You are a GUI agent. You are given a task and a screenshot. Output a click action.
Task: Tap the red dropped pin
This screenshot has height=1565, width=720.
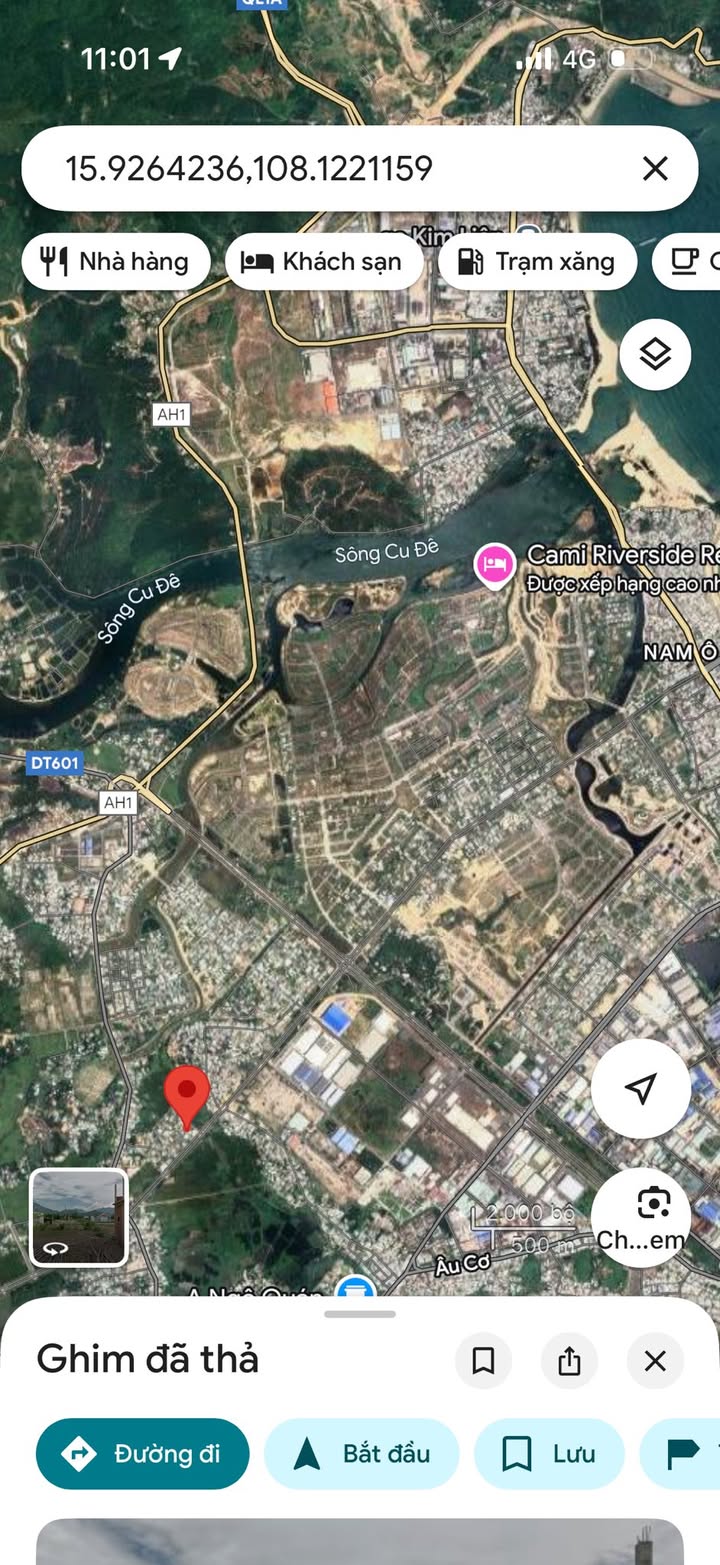pos(187,1096)
